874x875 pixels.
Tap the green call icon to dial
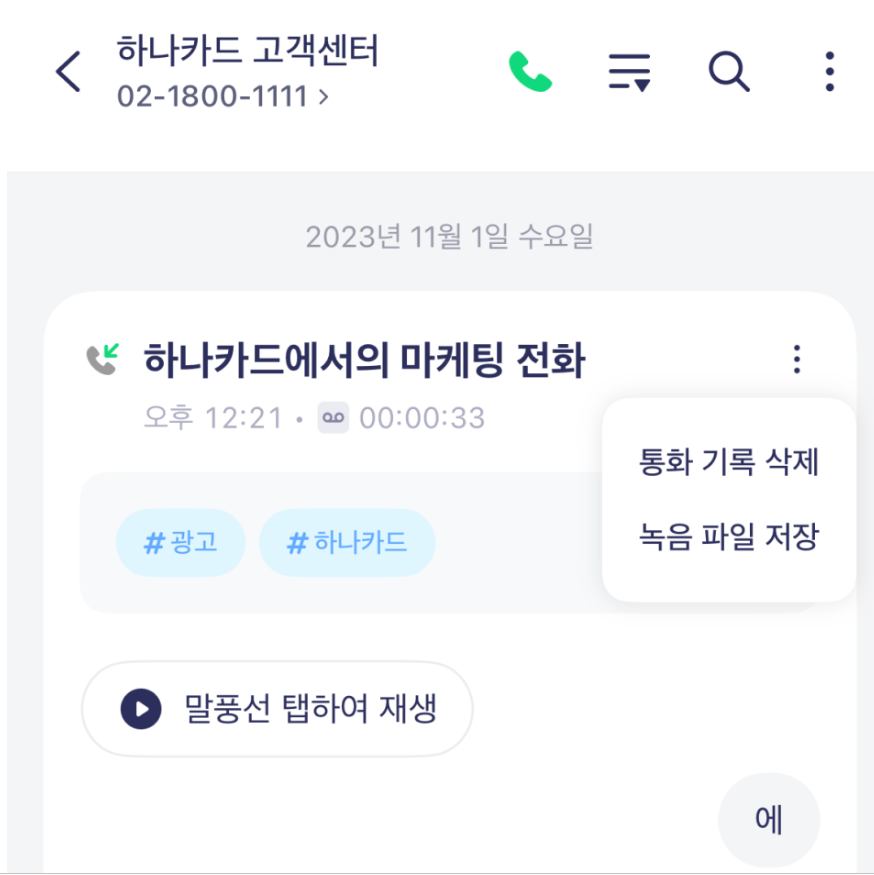point(530,71)
